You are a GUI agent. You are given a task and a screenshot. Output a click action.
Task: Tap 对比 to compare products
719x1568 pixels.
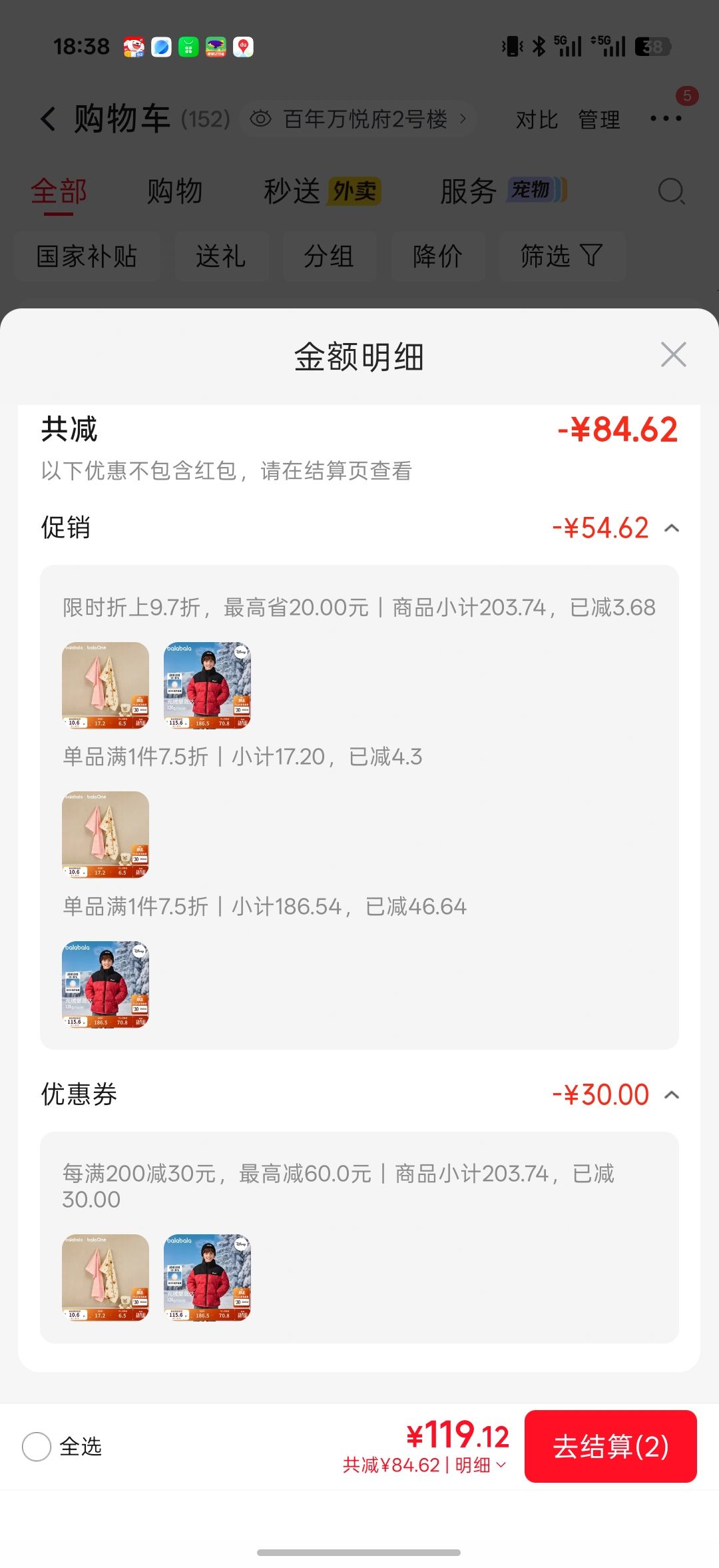coord(537,120)
